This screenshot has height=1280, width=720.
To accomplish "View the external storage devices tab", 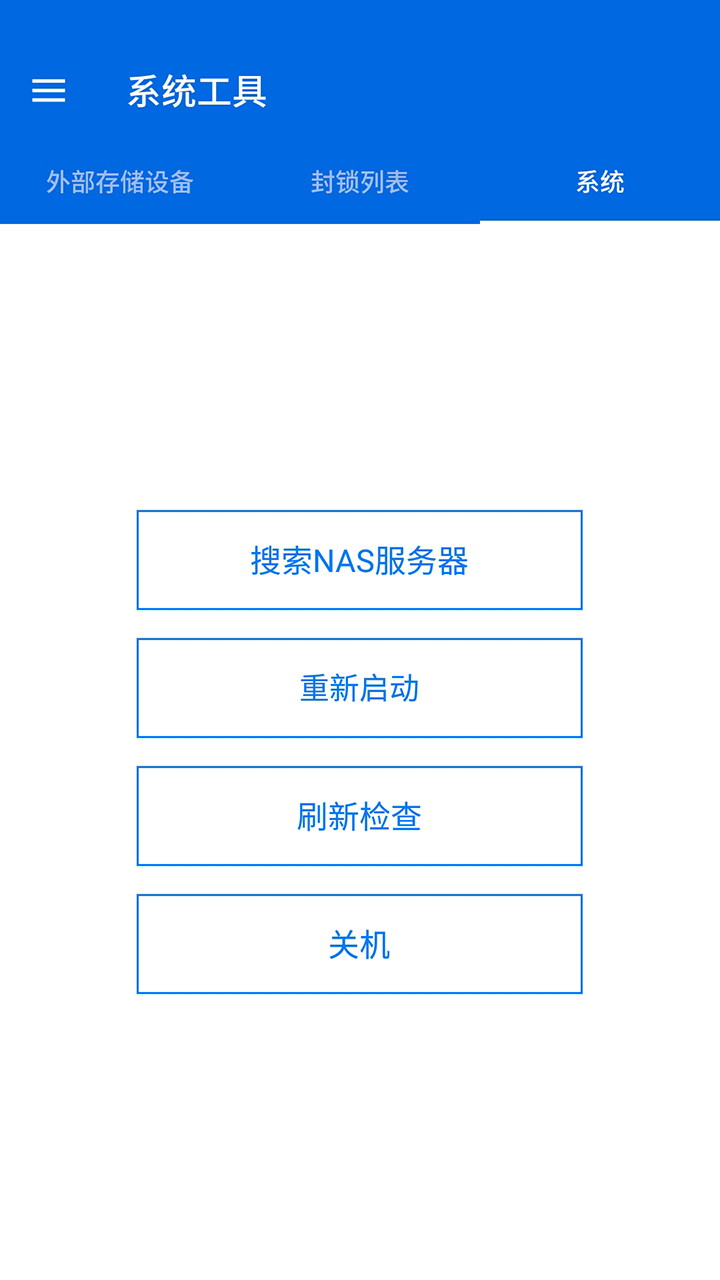I will (120, 182).
